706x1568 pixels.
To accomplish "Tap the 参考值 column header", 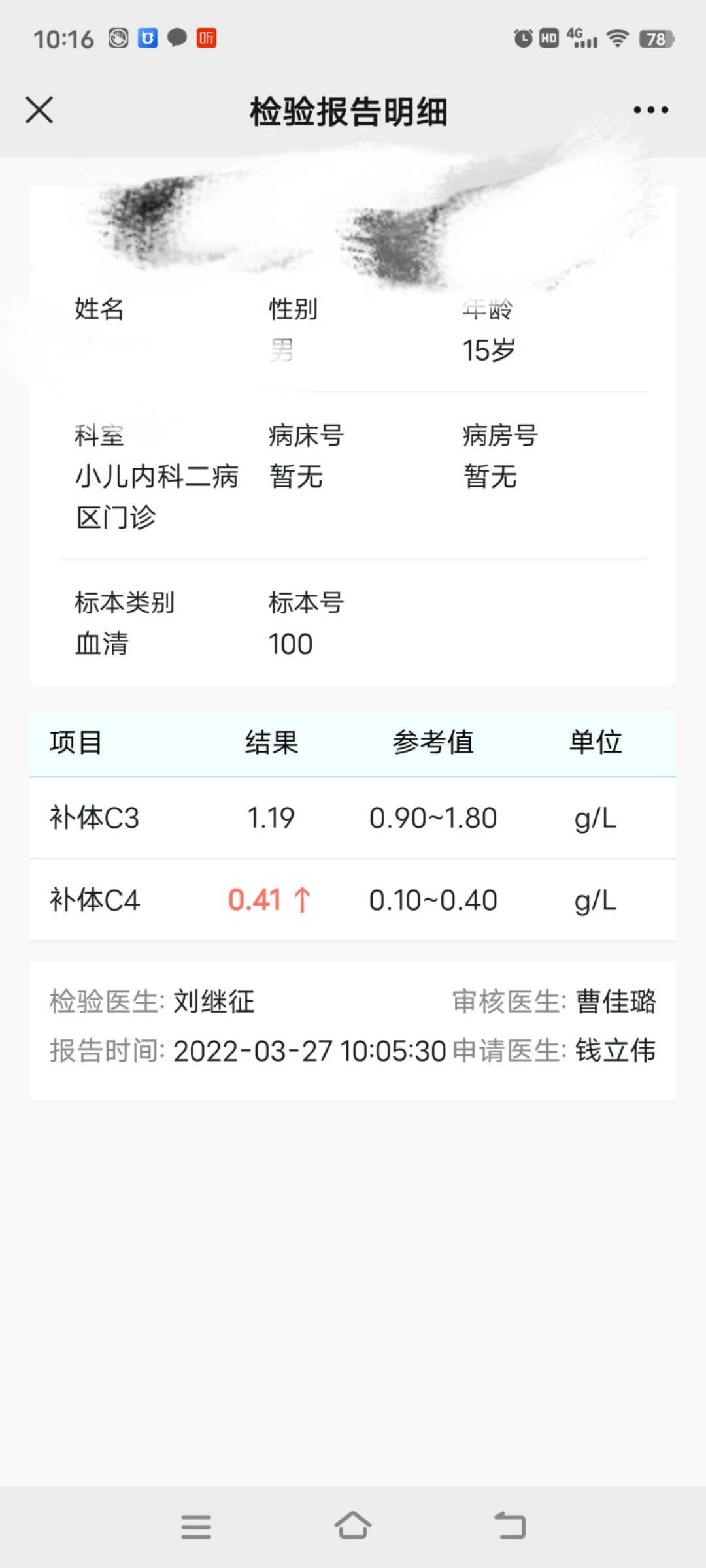I will (433, 741).
